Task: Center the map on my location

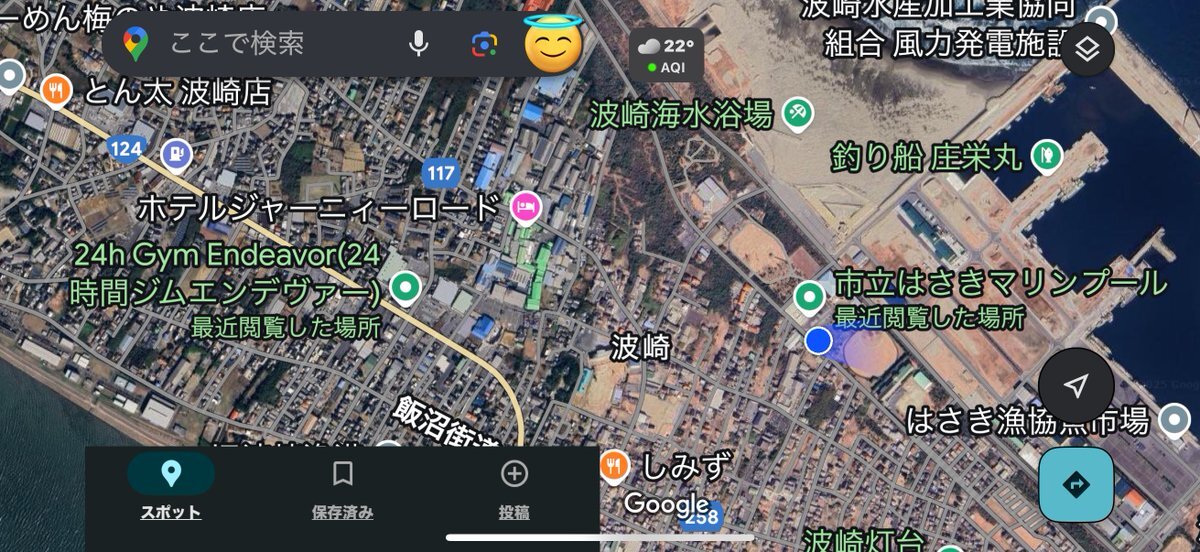Action: (1076, 386)
